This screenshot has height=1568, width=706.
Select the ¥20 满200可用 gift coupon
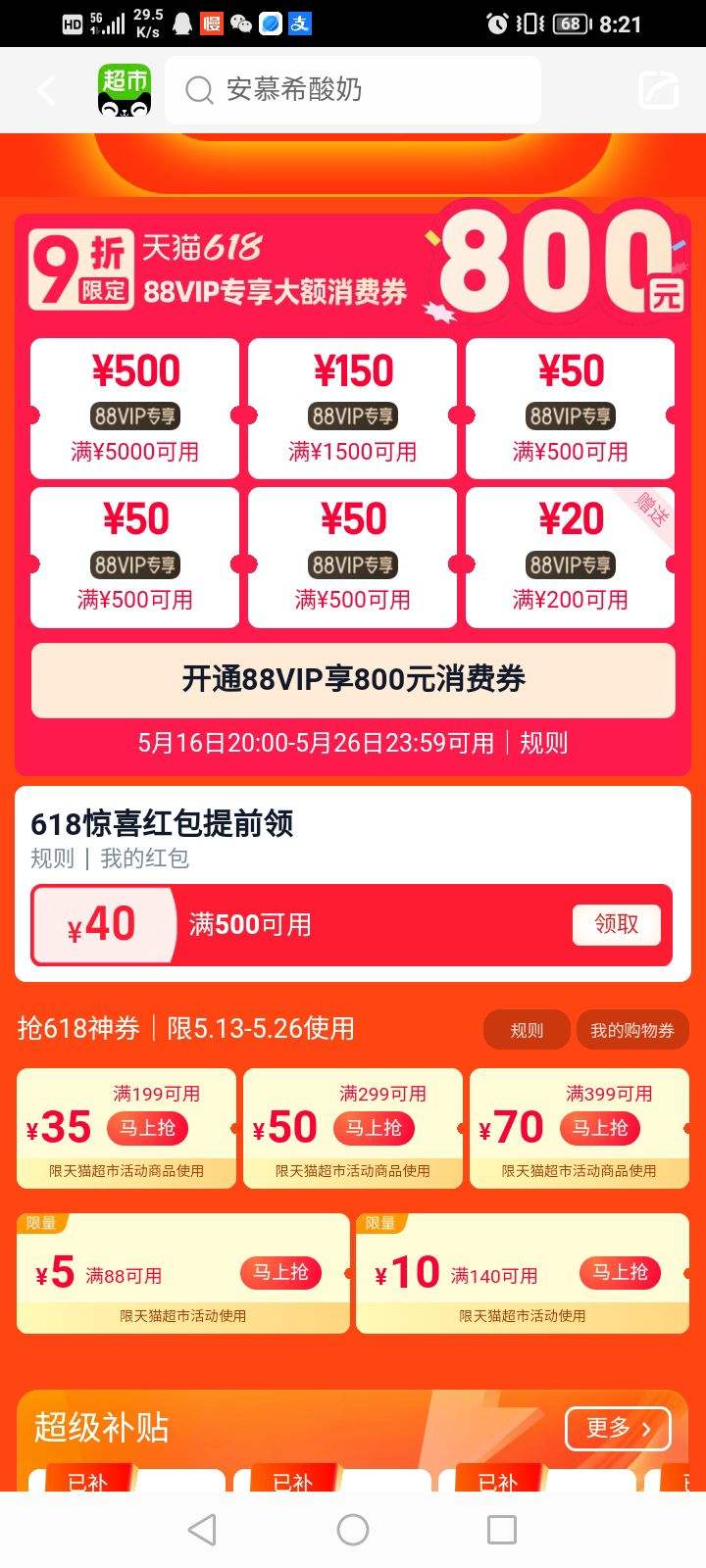570,555
